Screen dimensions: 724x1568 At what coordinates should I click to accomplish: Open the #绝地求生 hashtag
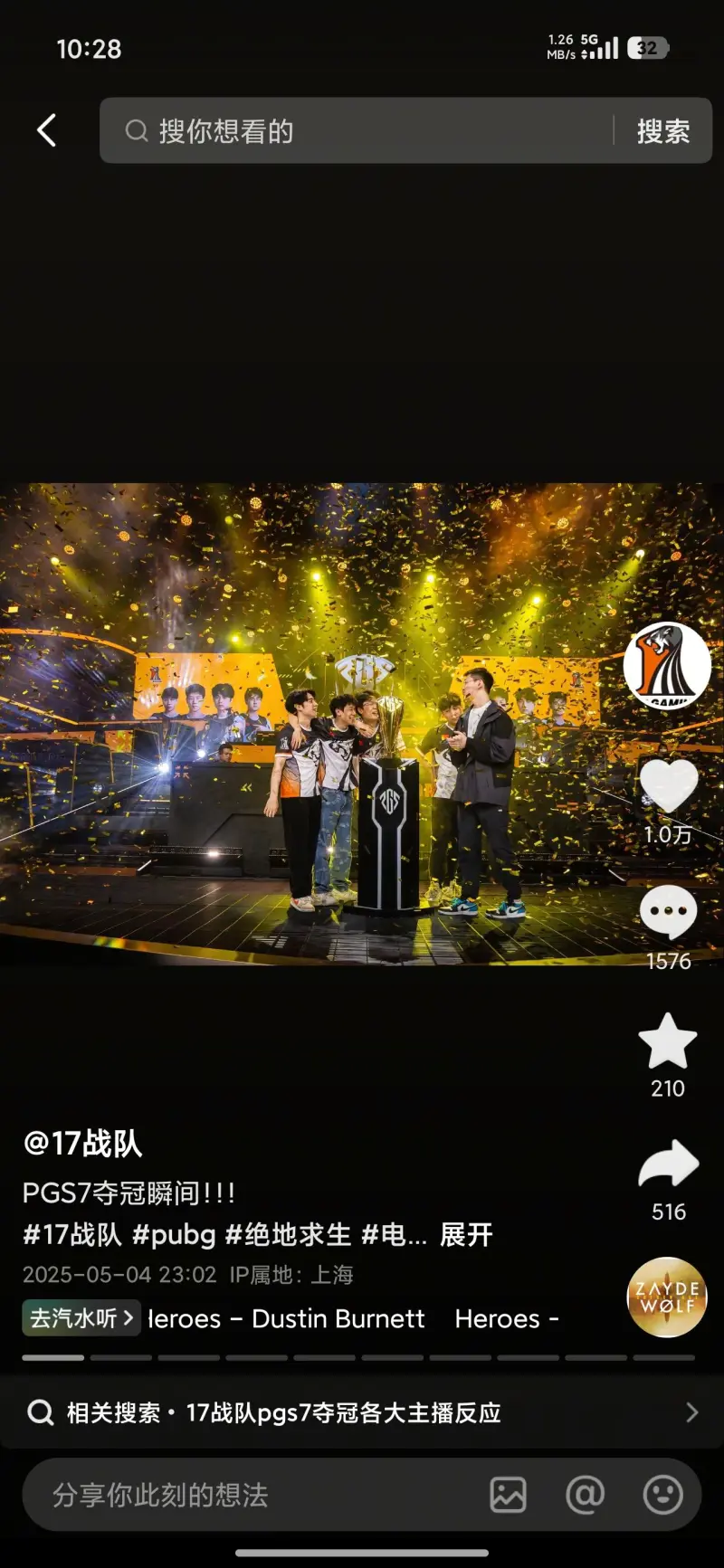tap(288, 1234)
